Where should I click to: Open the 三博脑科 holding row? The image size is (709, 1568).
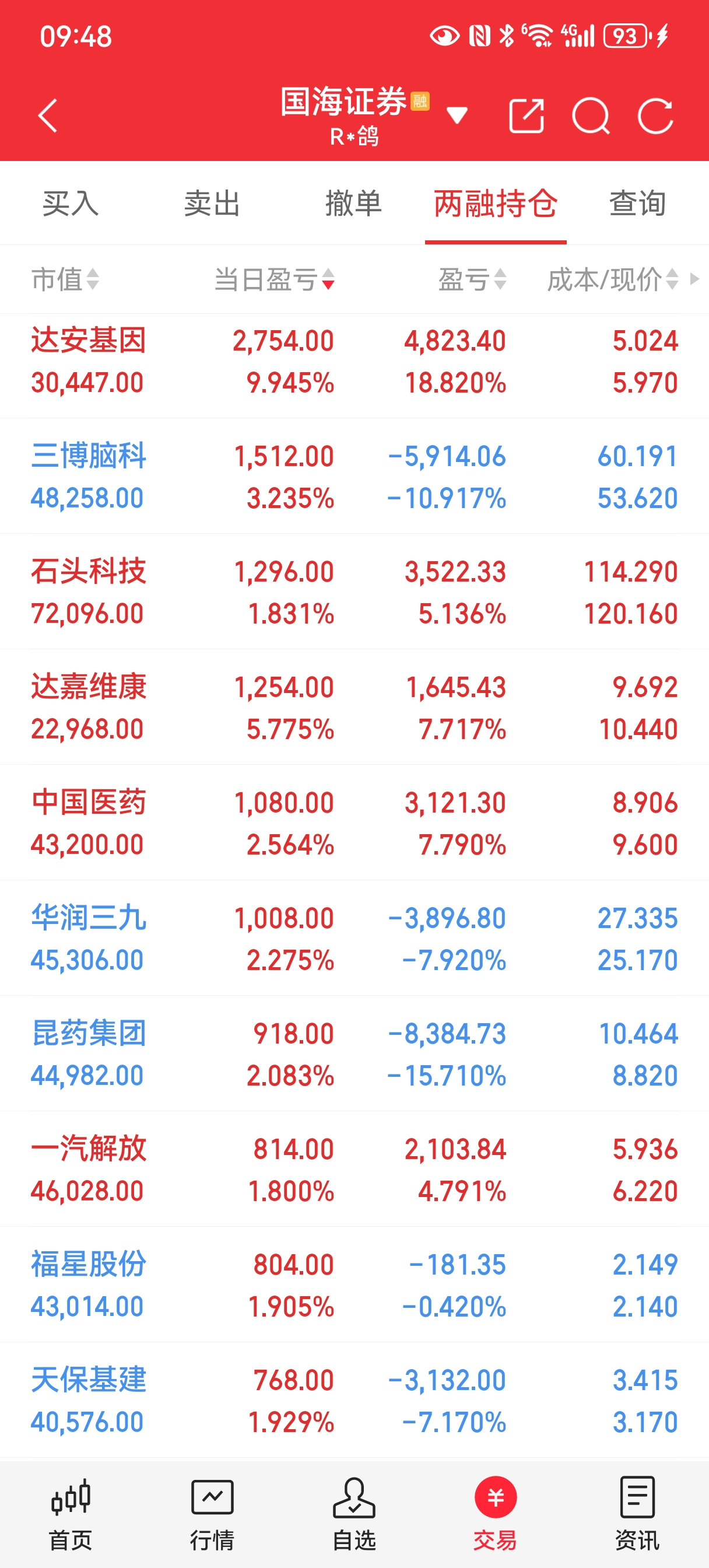354,477
